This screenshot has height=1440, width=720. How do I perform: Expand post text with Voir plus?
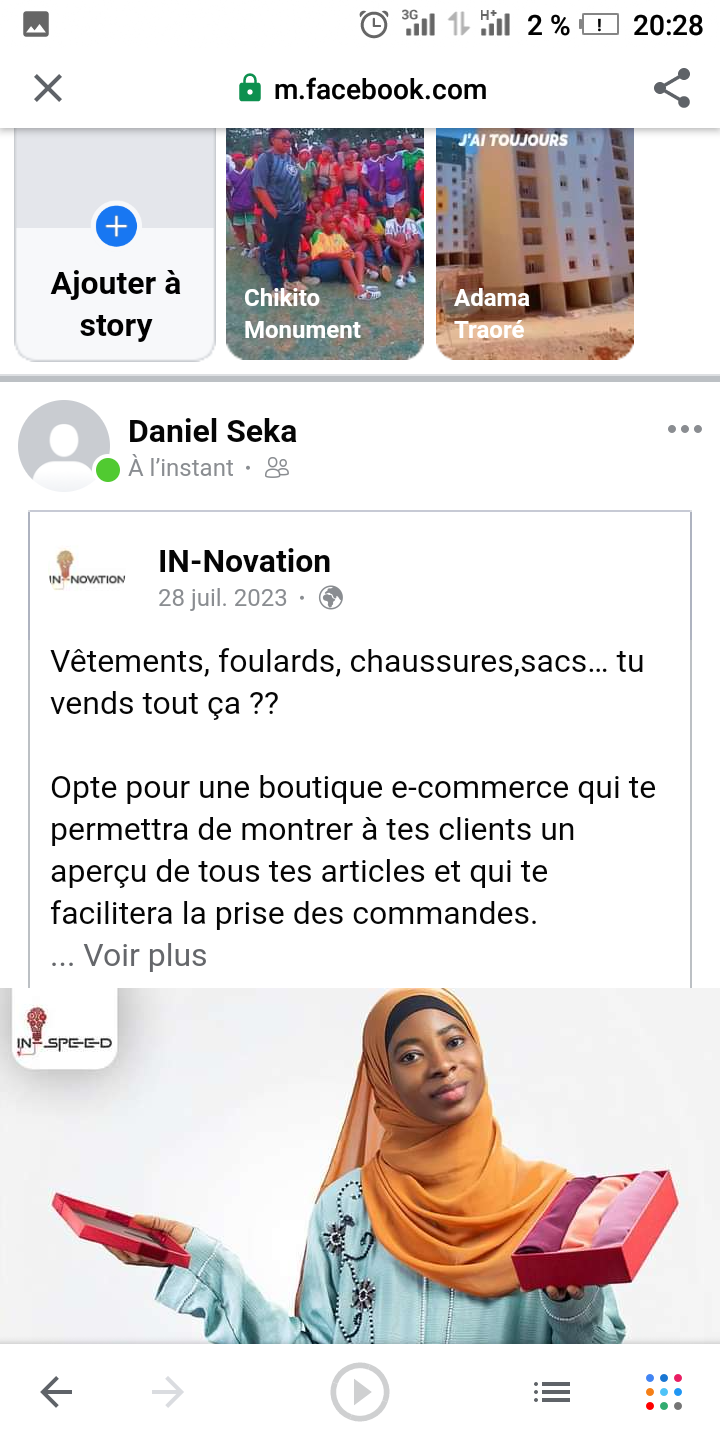pos(145,955)
